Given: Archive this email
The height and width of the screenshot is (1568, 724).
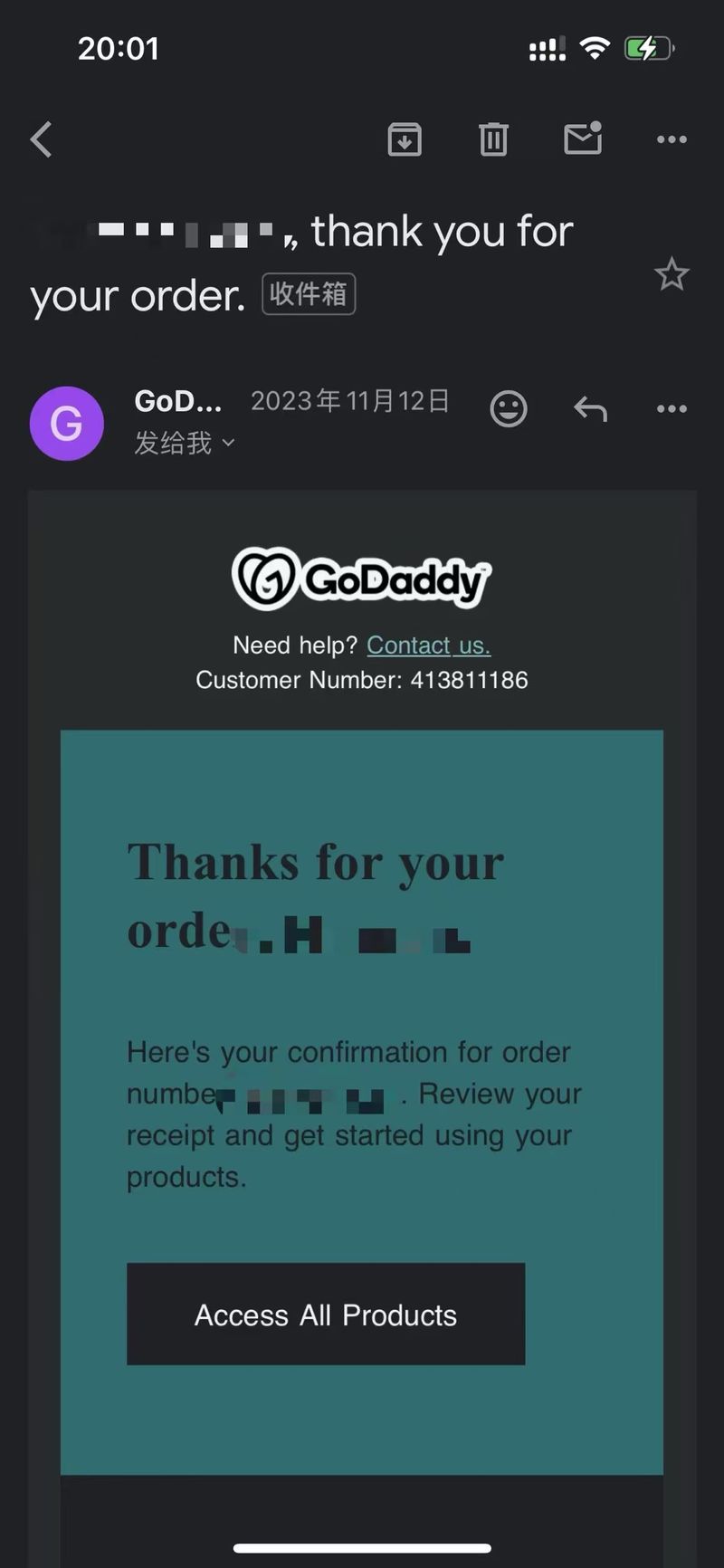Looking at the screenshot, I should (x=405, y=139).
